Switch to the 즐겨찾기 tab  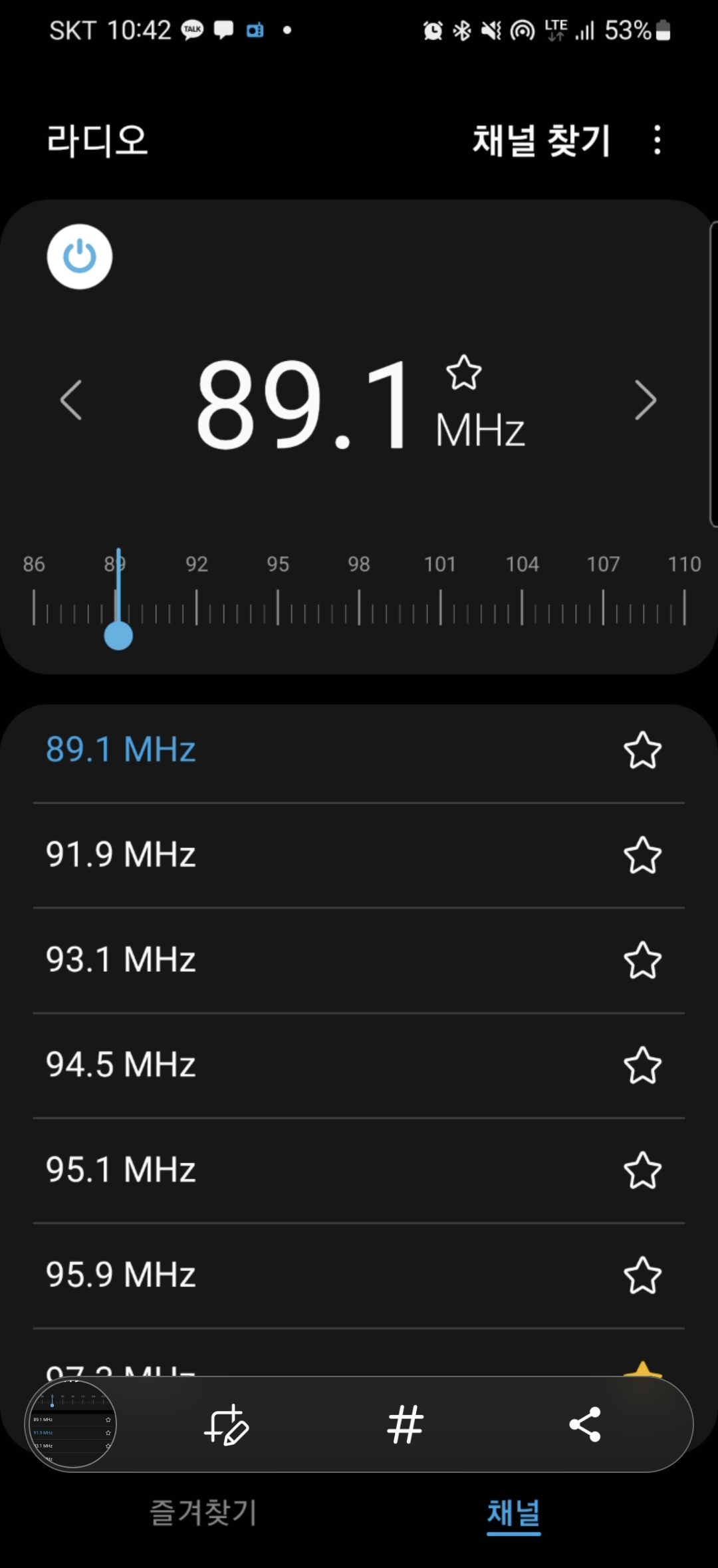point(203,1512)
